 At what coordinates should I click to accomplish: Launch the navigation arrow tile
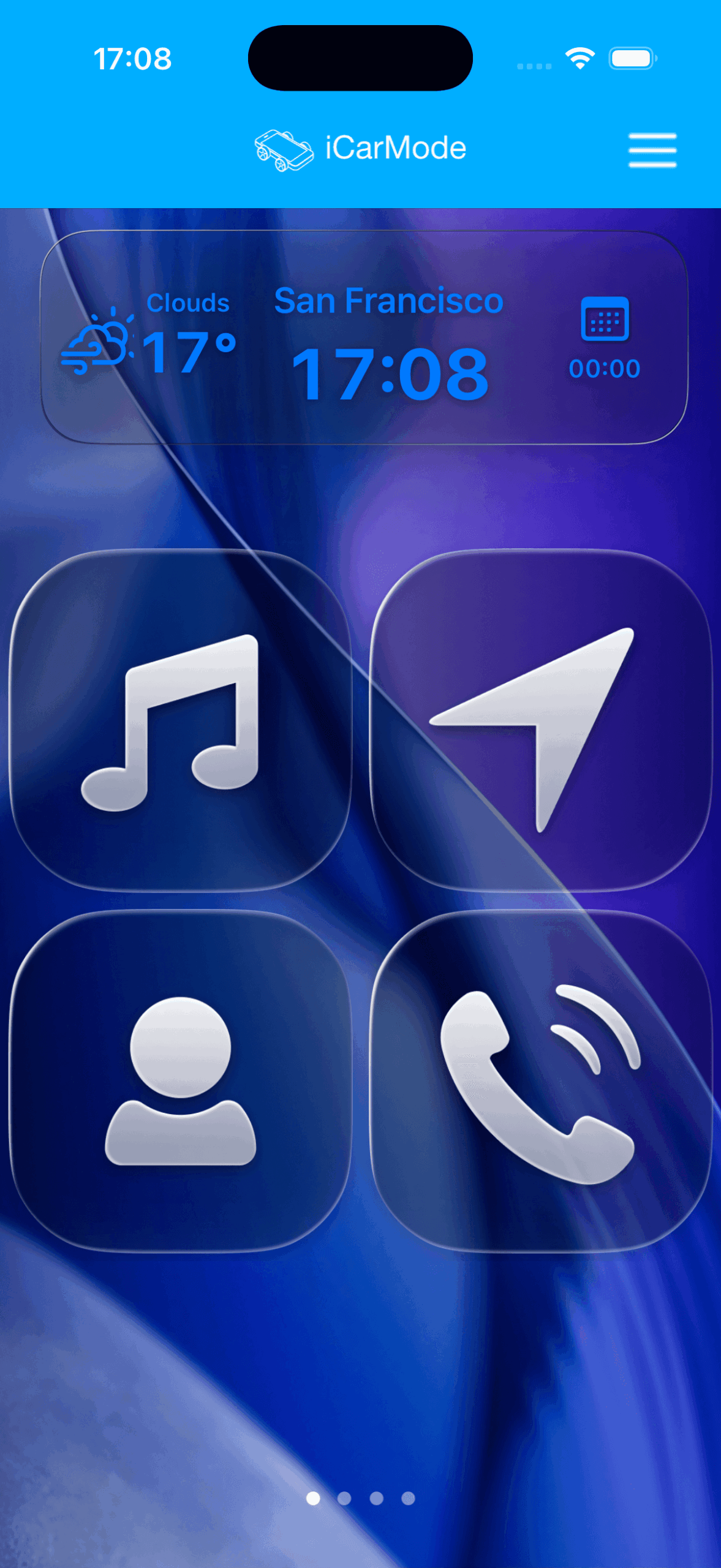pos(541,721)
